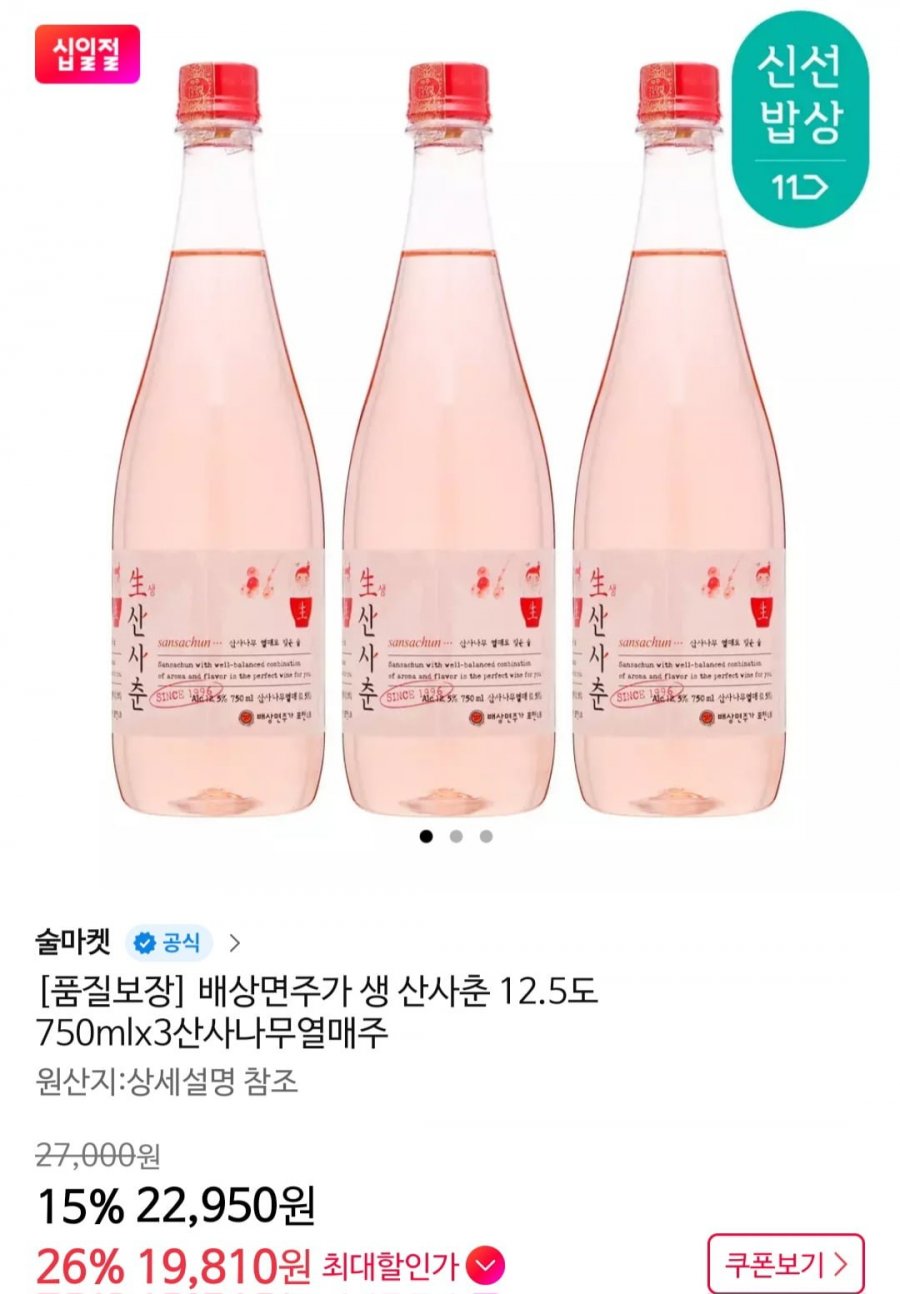Viewport: 900px width, 1294px height.
Task: Jump to the second product image dot
Action: [x=456, y=836]
